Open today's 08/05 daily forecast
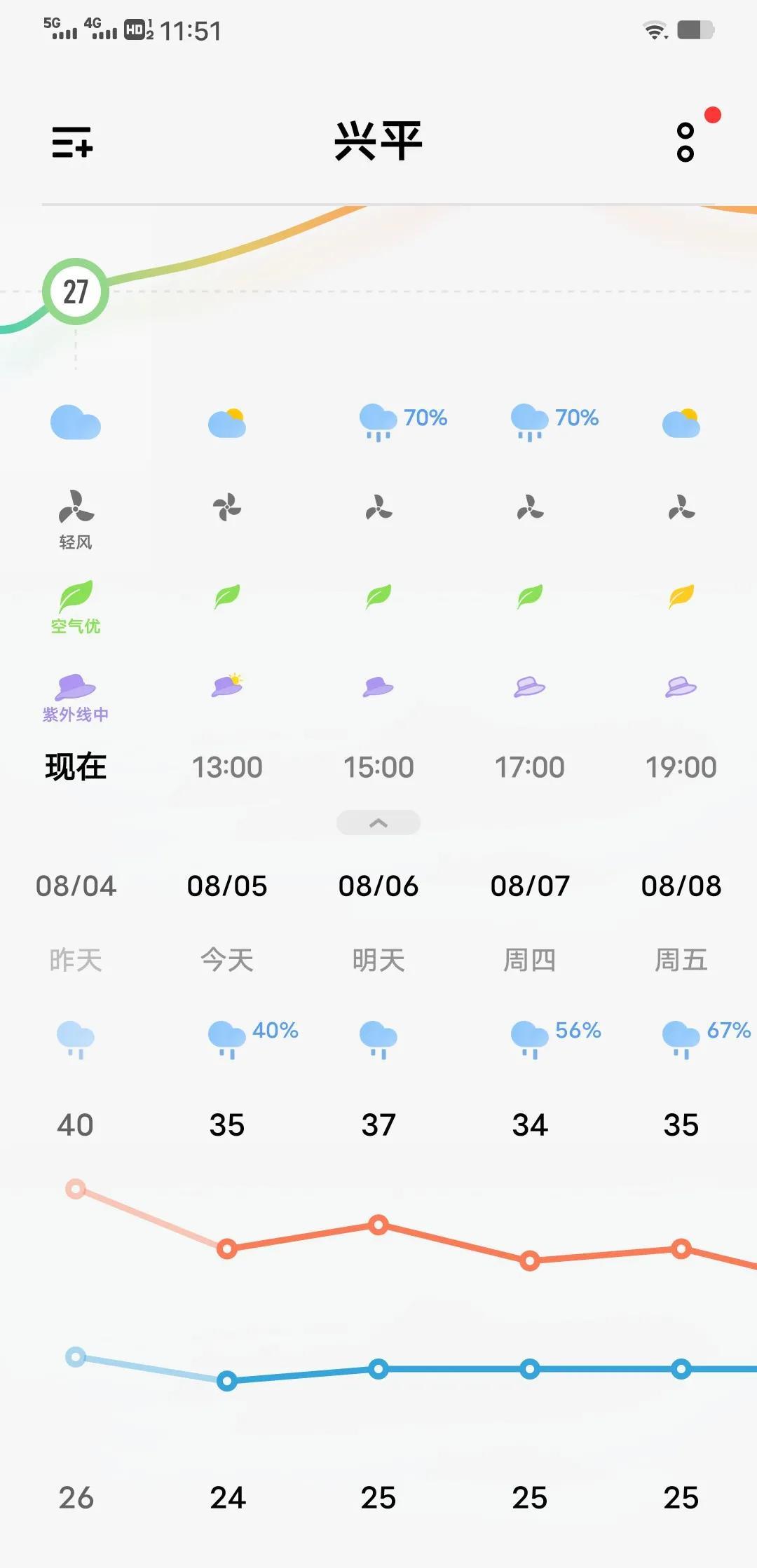 [227, 886]
